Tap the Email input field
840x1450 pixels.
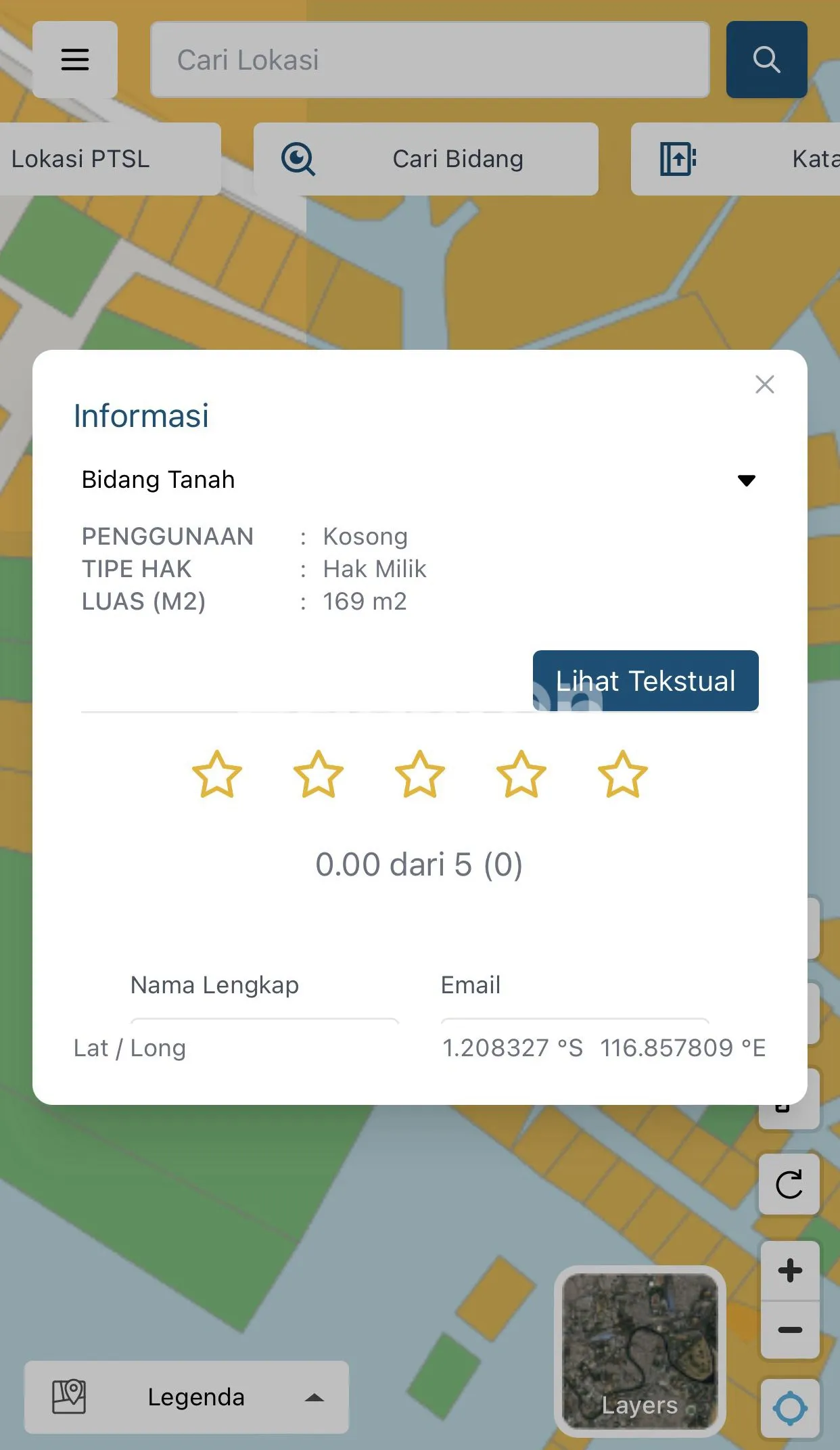coord(575,1020)
